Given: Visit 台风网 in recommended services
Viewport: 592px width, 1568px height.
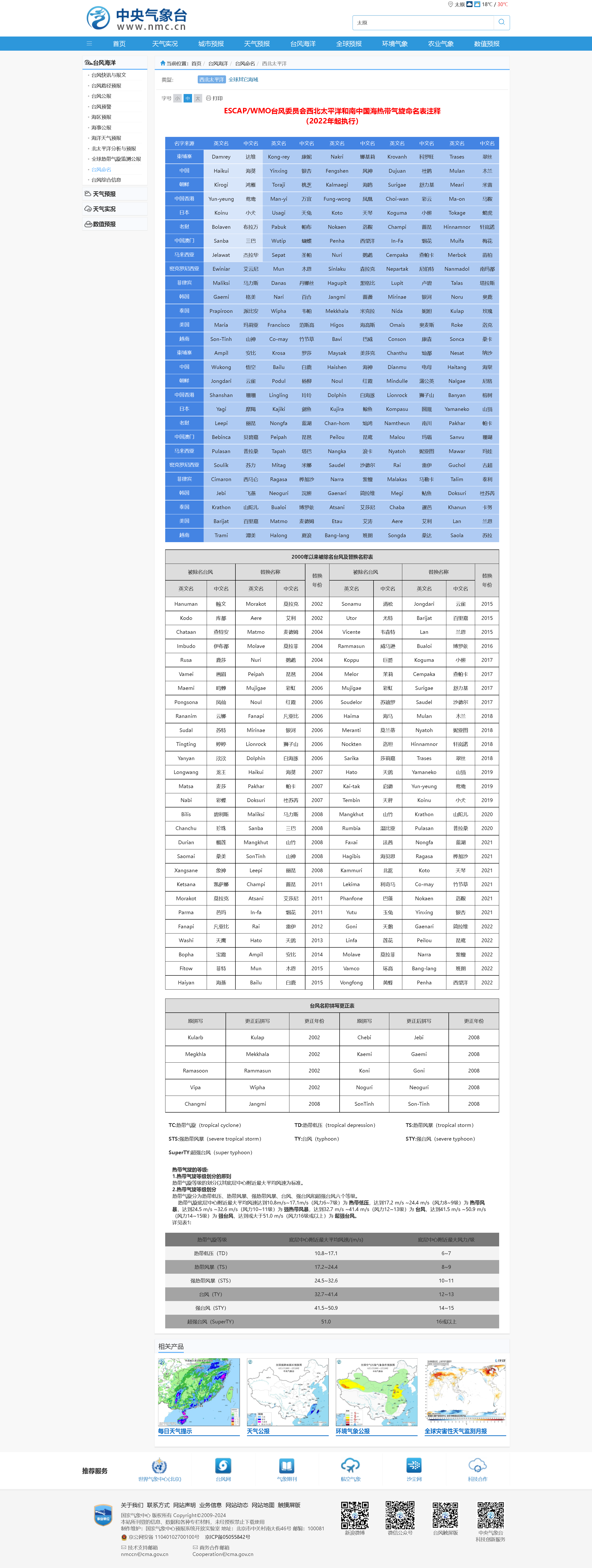Looking at the screenshot, I should tap(223, 1469).
